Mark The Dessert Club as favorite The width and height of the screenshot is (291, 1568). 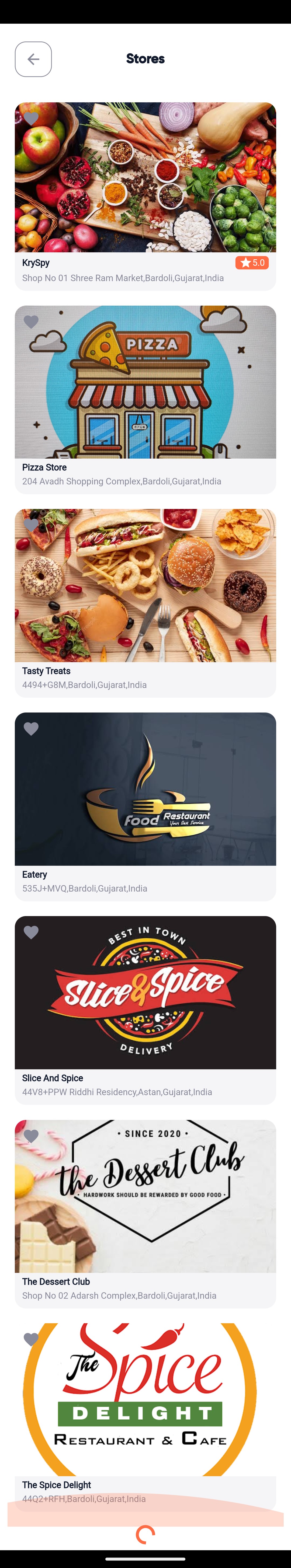[31, 1136]
